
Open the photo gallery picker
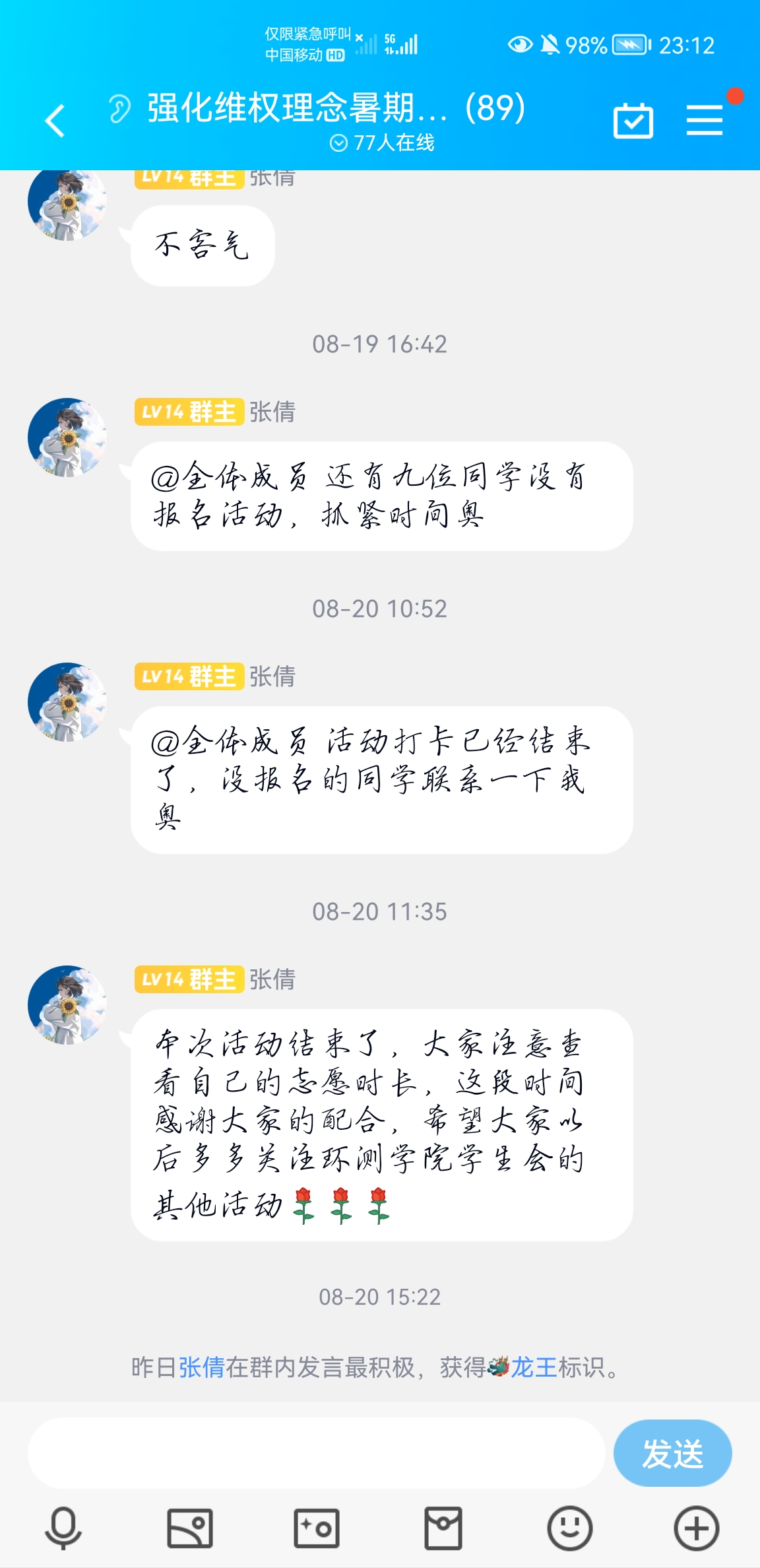point(190,1528)
